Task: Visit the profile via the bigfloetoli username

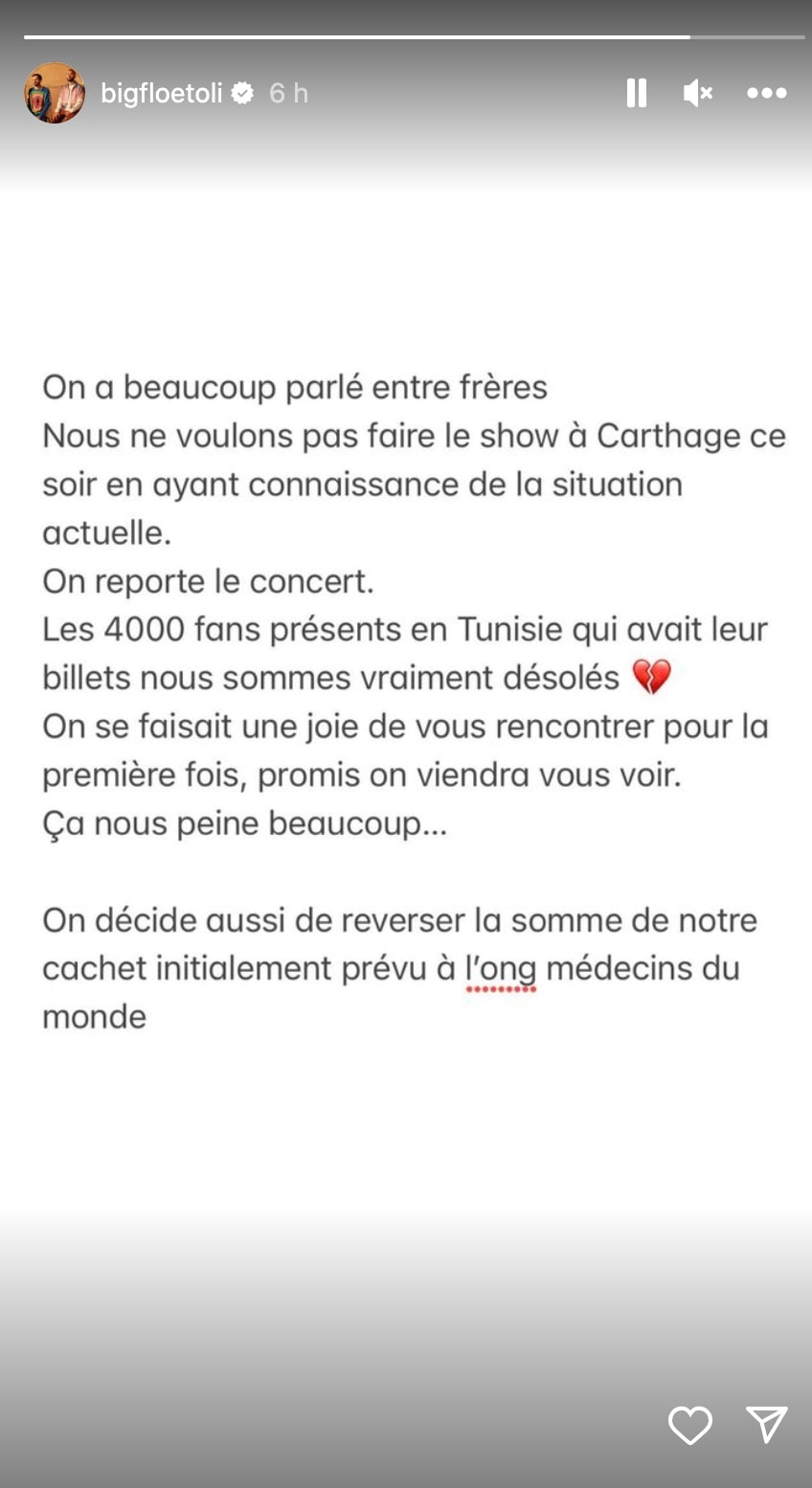Action: coord(162,93)
